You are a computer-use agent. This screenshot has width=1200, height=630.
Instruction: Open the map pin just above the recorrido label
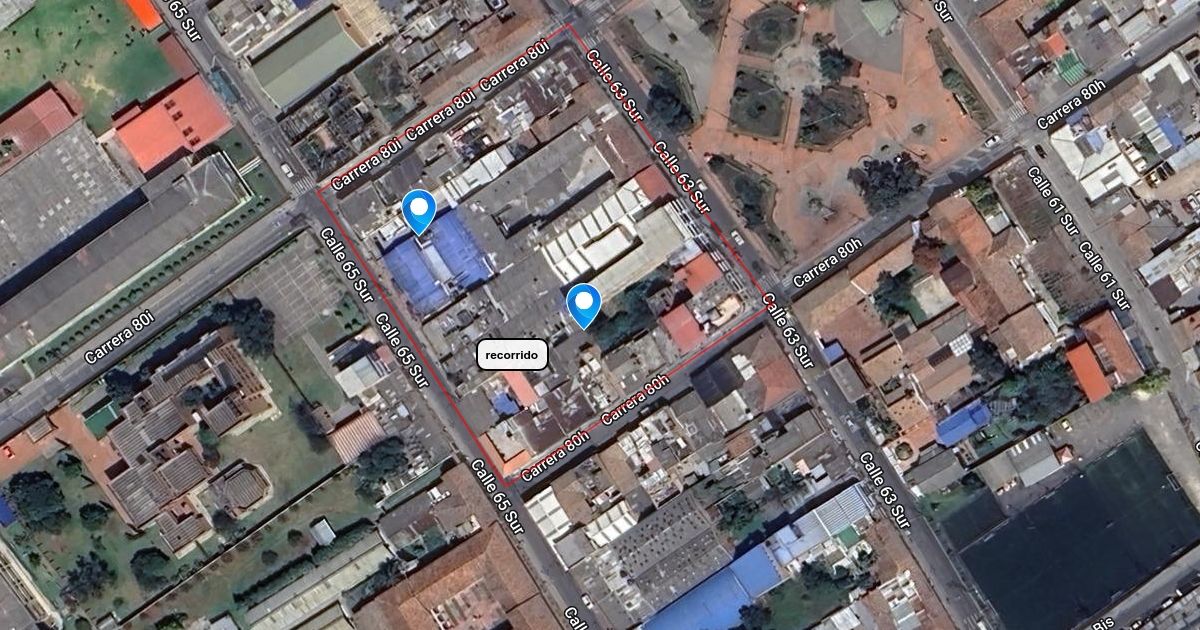(x=583, y=304)
